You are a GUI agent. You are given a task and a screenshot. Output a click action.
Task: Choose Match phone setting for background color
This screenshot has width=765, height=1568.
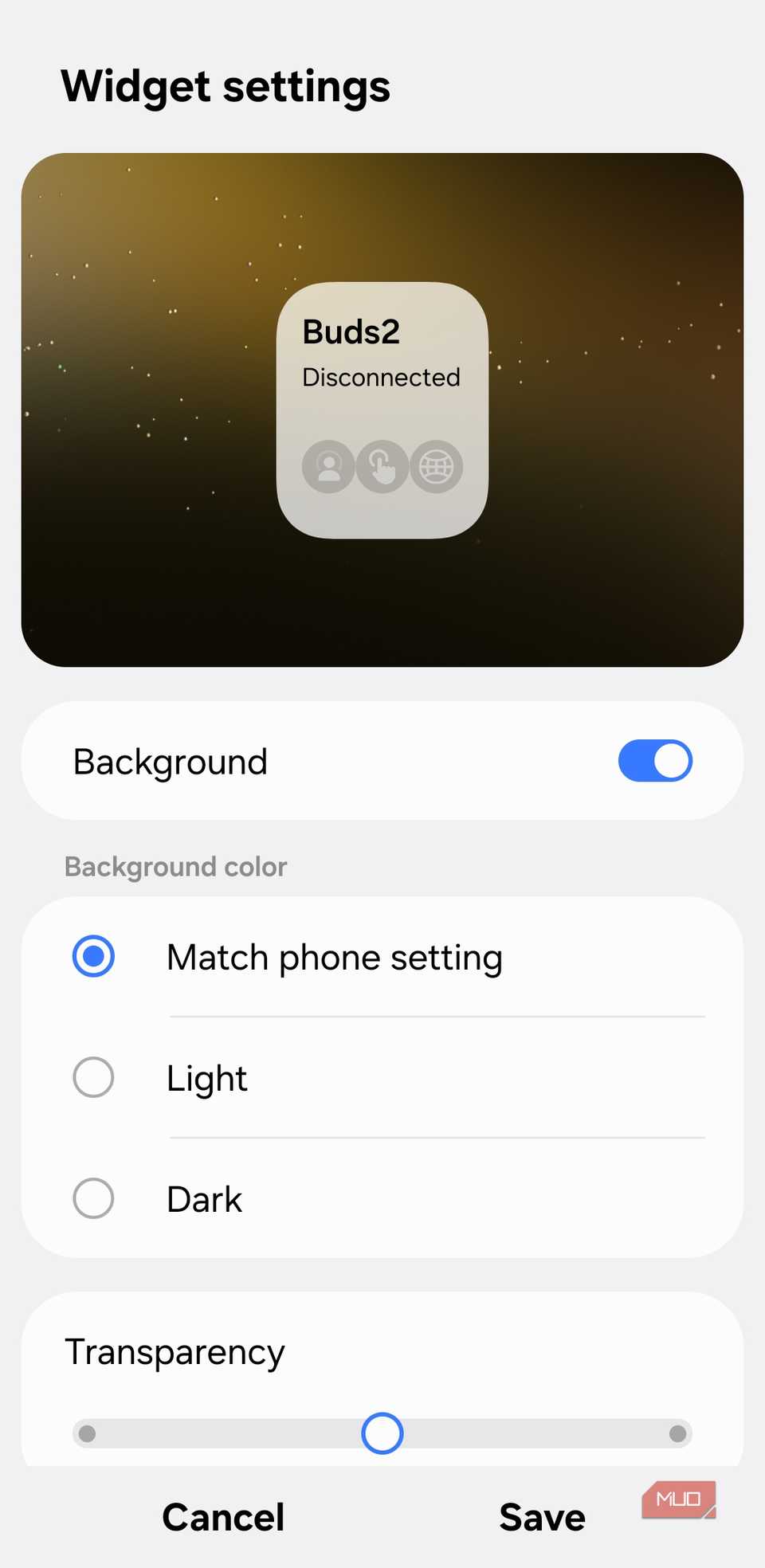[x=92, y=956]
